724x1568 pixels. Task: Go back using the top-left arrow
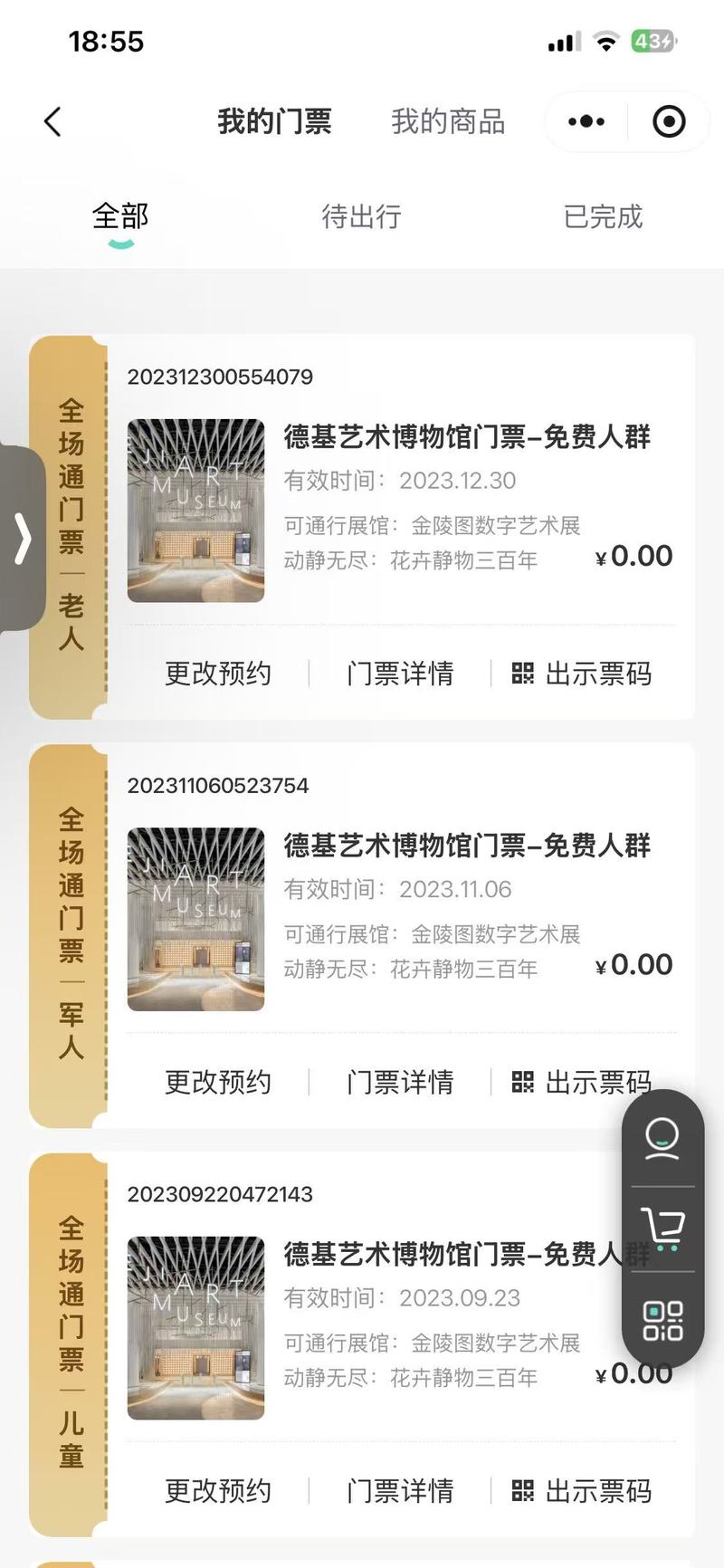52,121
